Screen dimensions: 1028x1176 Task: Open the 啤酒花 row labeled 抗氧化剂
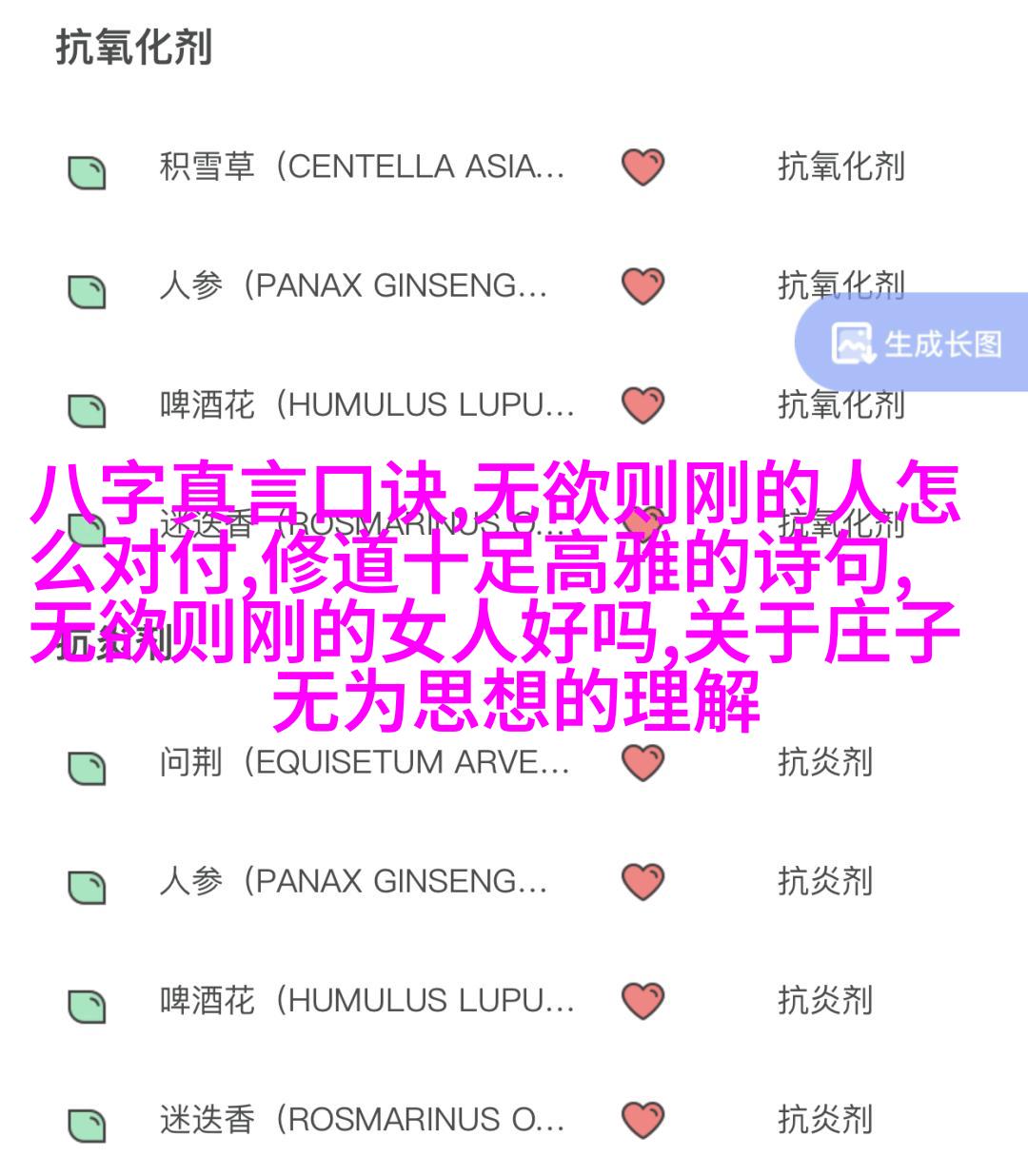click(366, 406)
